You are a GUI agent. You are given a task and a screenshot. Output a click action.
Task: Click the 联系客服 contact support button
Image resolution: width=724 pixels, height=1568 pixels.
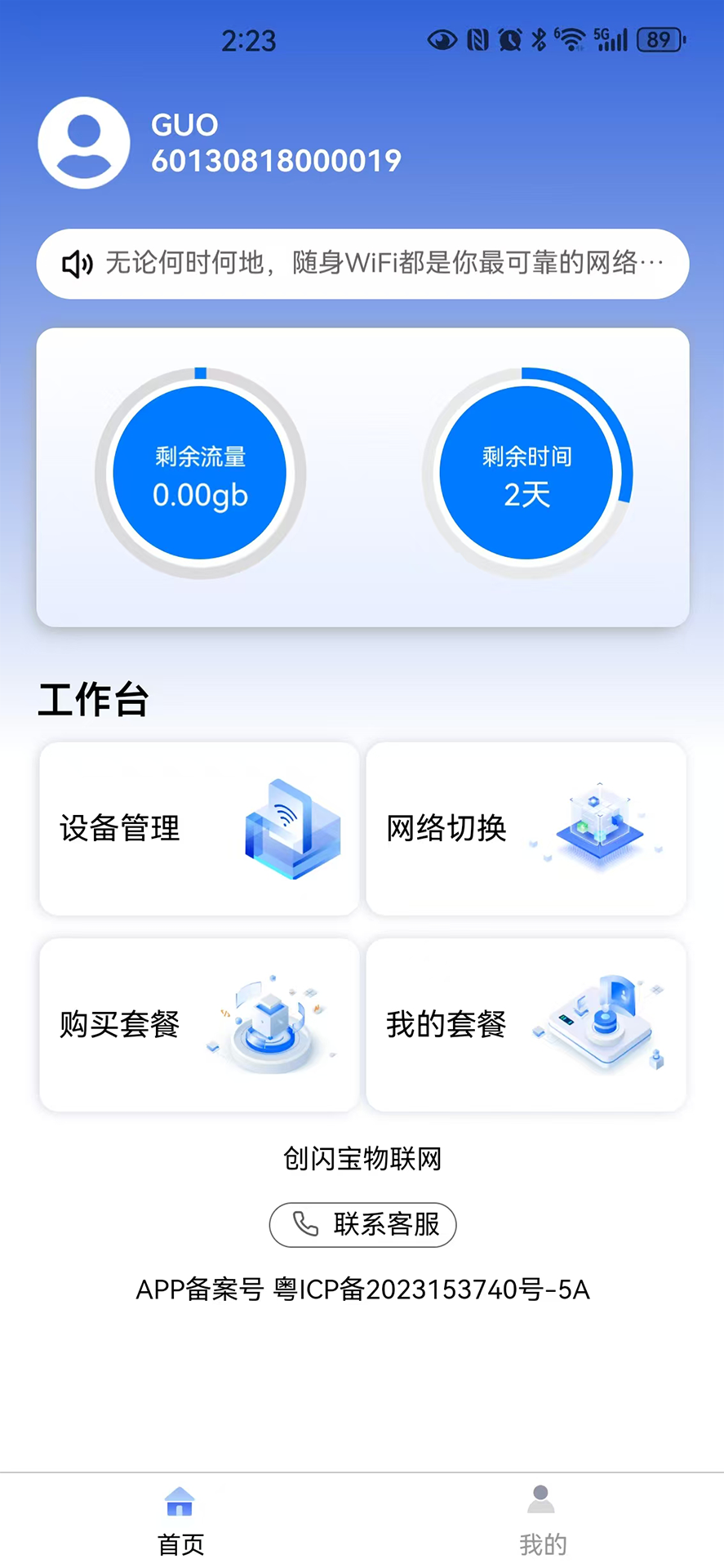point(362,1225)
